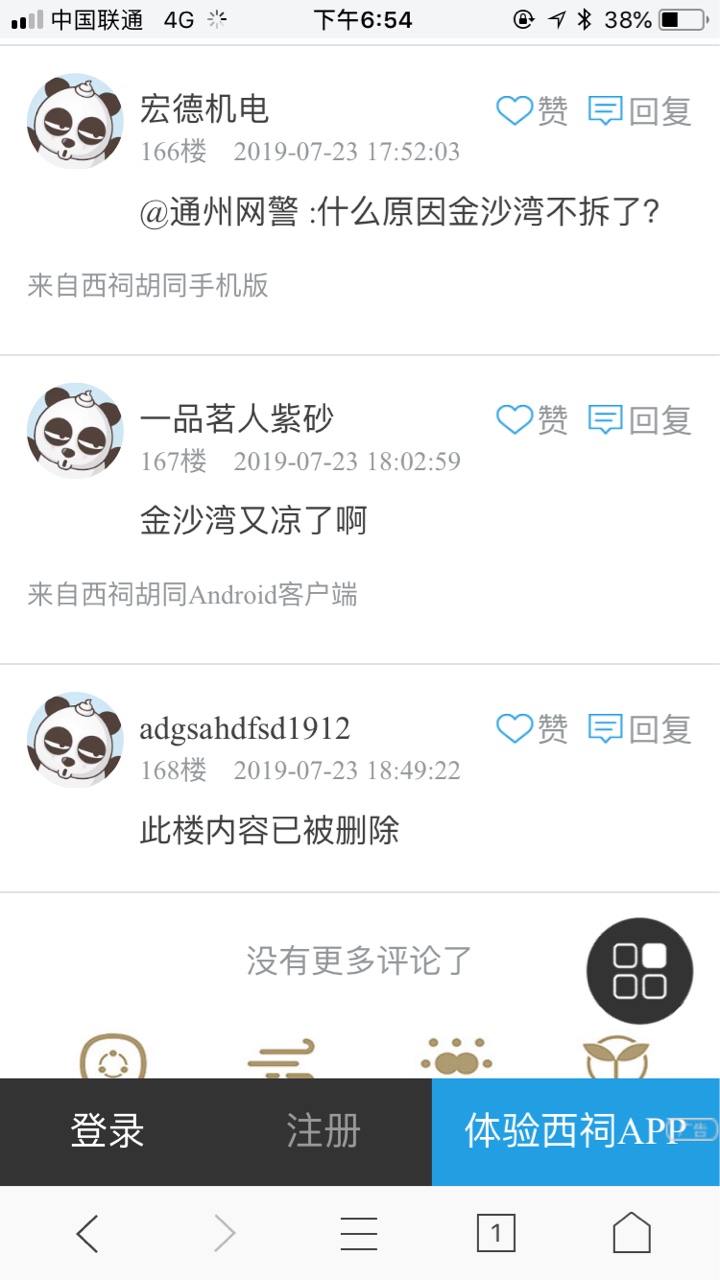The height and width of the screenshot is (1280, 720).
Task: Open 一品茗人紫砂's profile avatar
Action: click(x=75, y=430)
